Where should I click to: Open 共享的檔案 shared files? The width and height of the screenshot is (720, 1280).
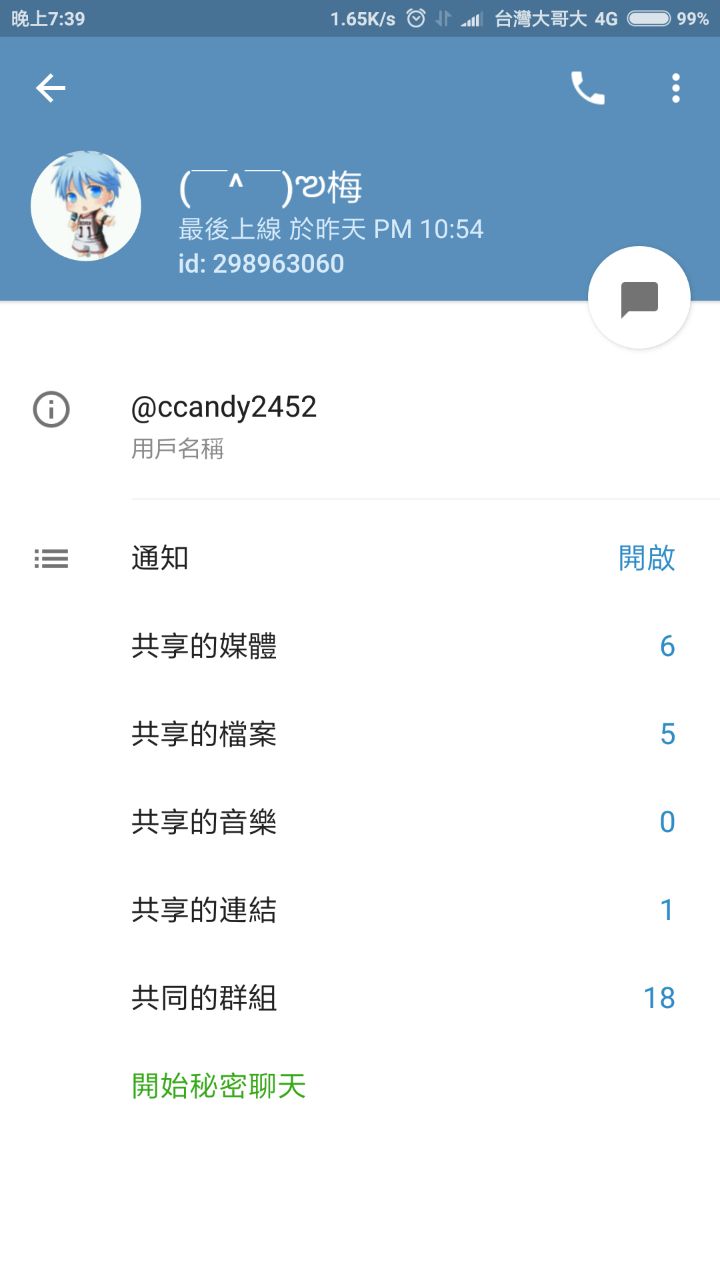point(360,734)
